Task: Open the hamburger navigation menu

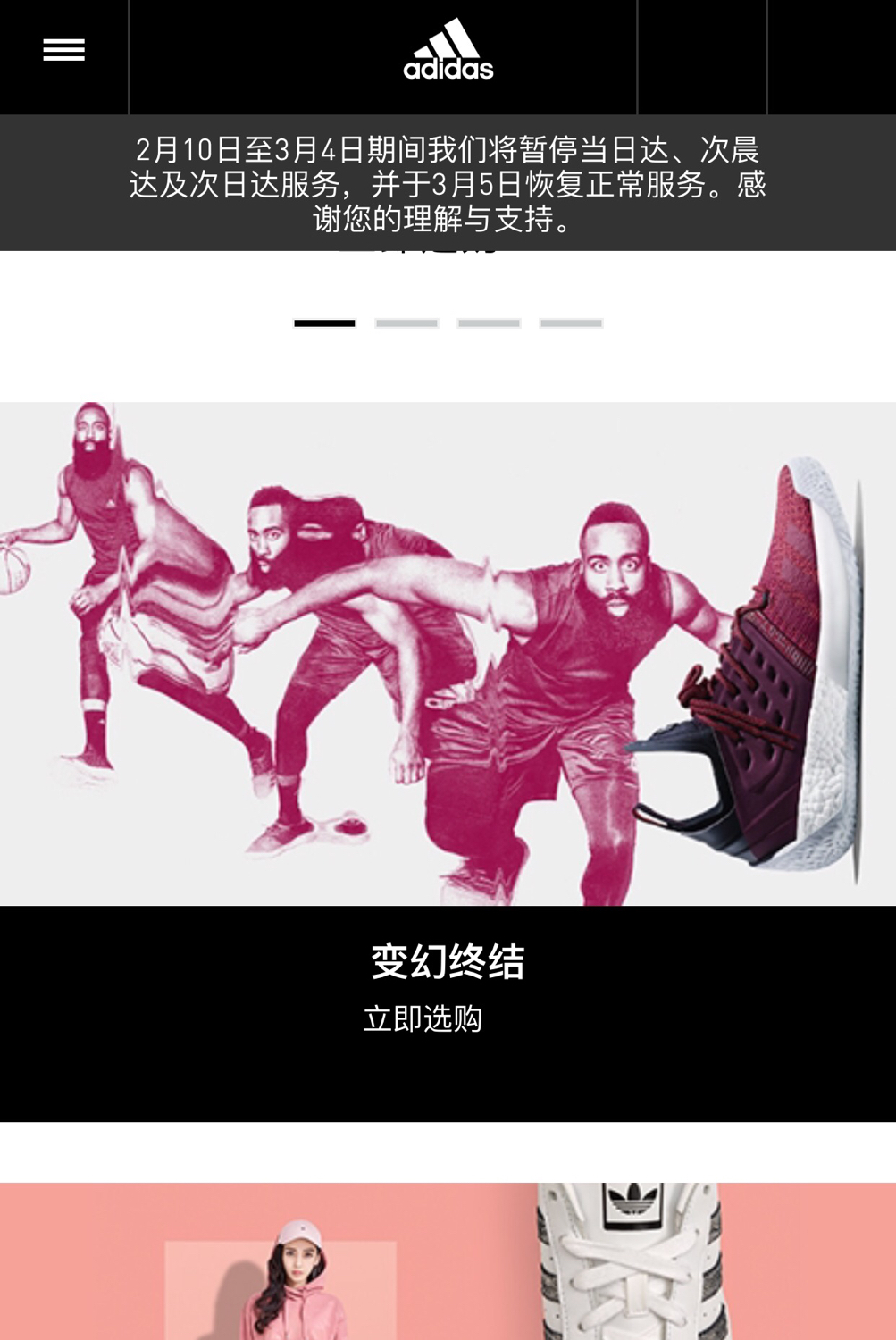Action: click(63, 51)
